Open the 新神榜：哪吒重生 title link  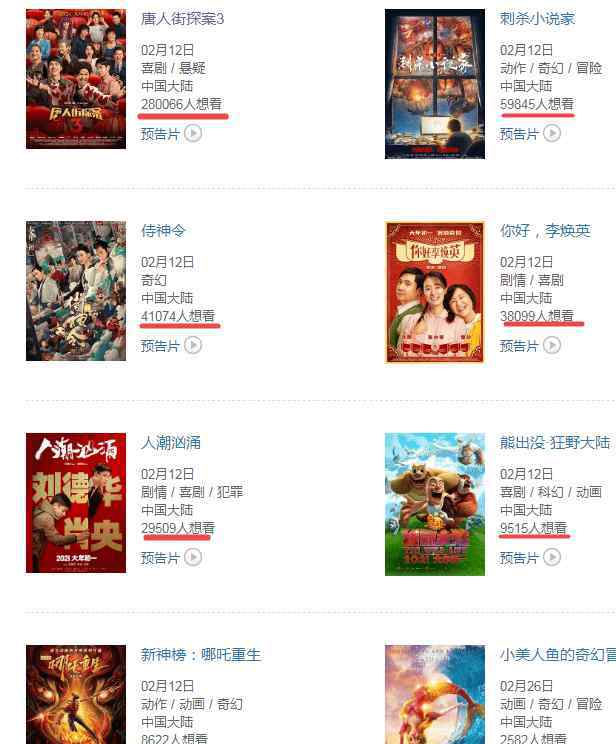[200, 655]
